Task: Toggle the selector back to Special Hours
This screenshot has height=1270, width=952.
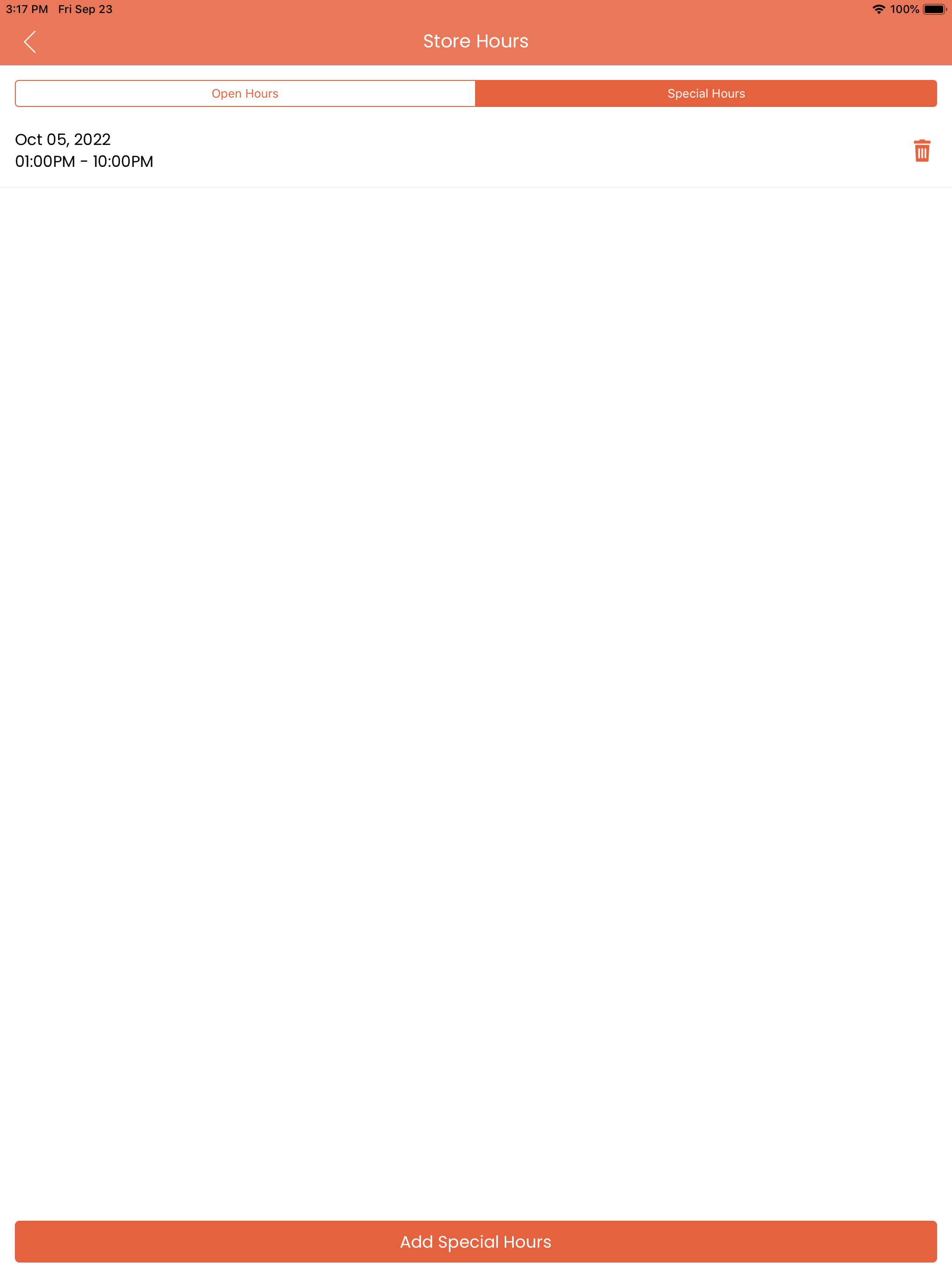Action: point(705,93)
